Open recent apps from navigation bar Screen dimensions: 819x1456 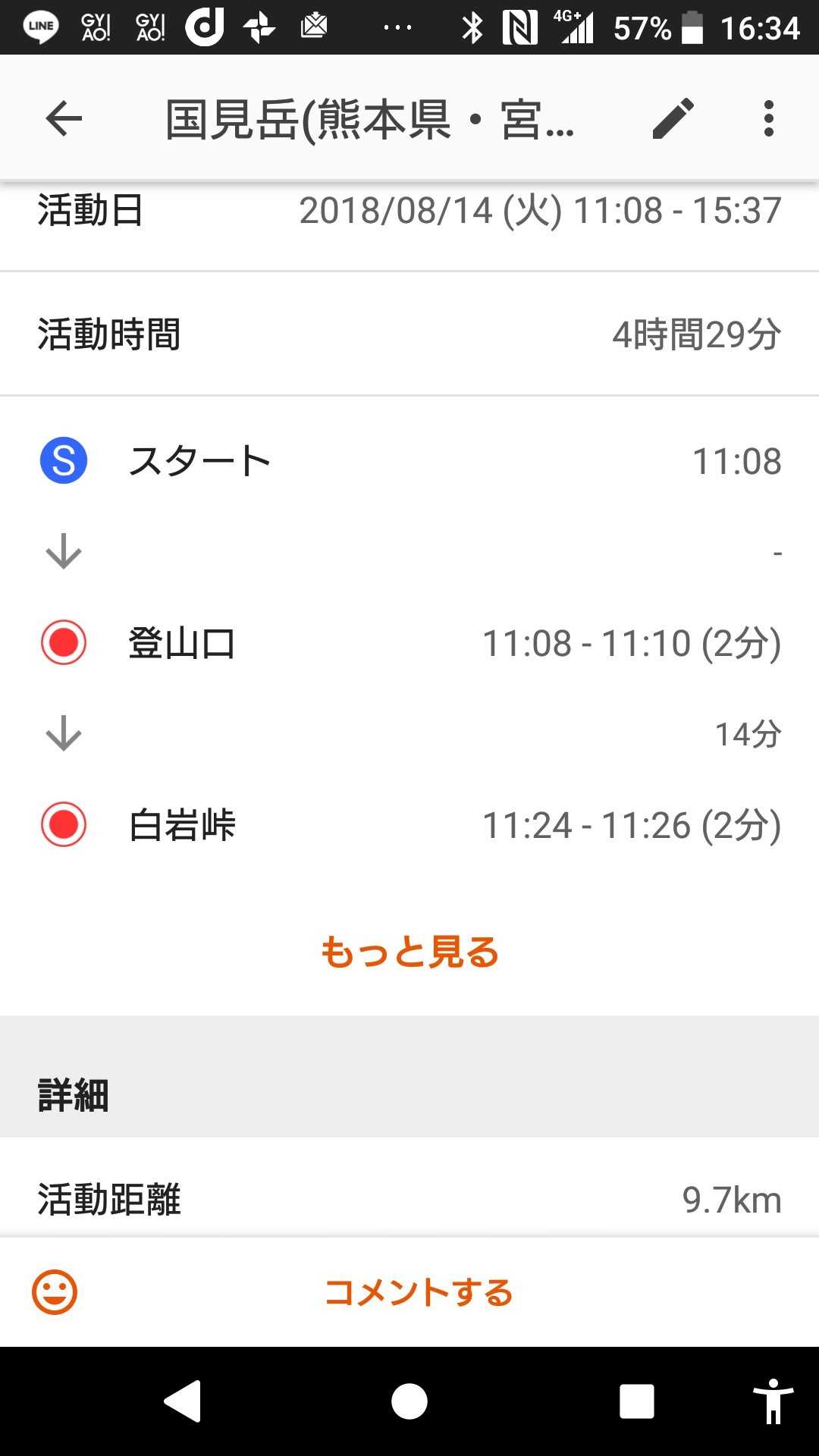637,1401
